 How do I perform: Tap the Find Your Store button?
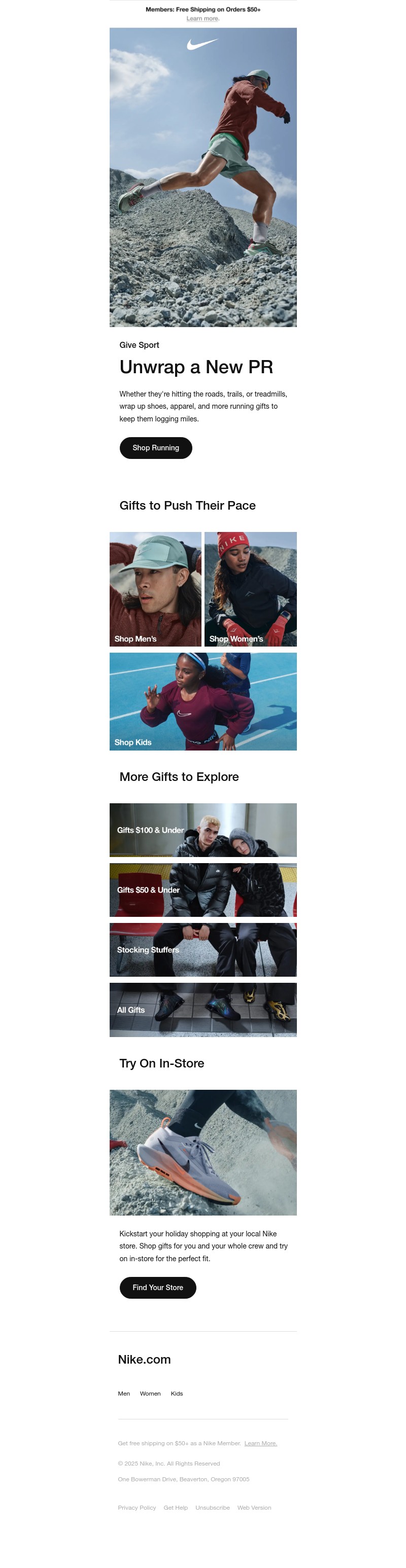point(157,1288)
